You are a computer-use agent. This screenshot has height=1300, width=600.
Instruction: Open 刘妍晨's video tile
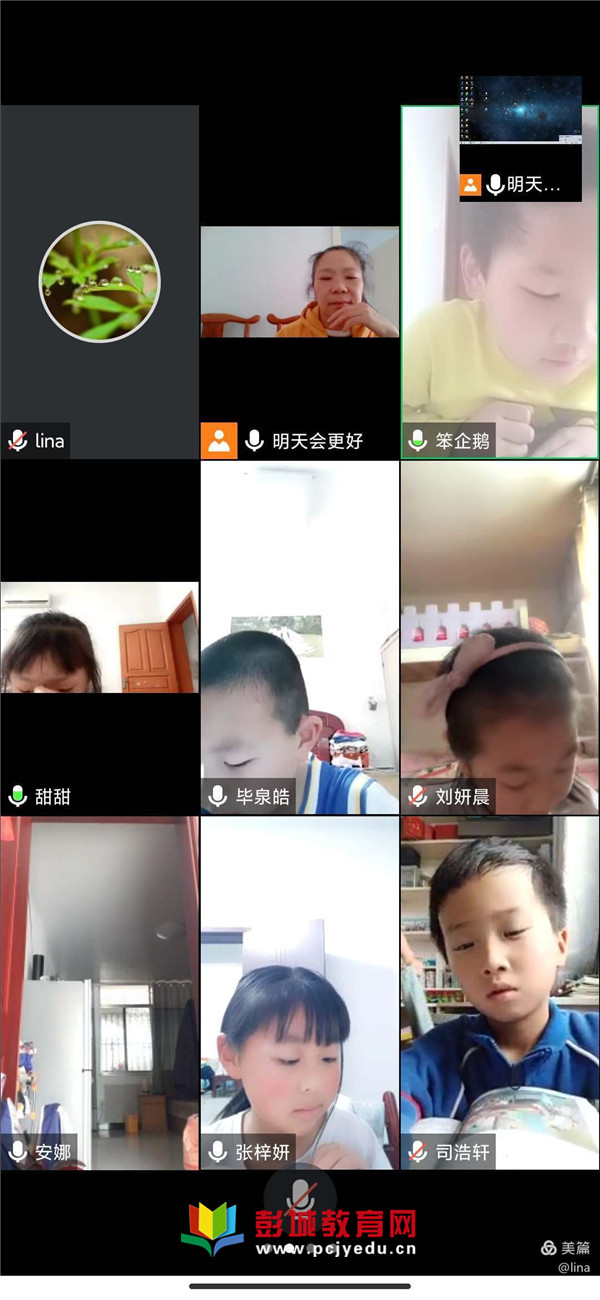[x=500, y=637]
